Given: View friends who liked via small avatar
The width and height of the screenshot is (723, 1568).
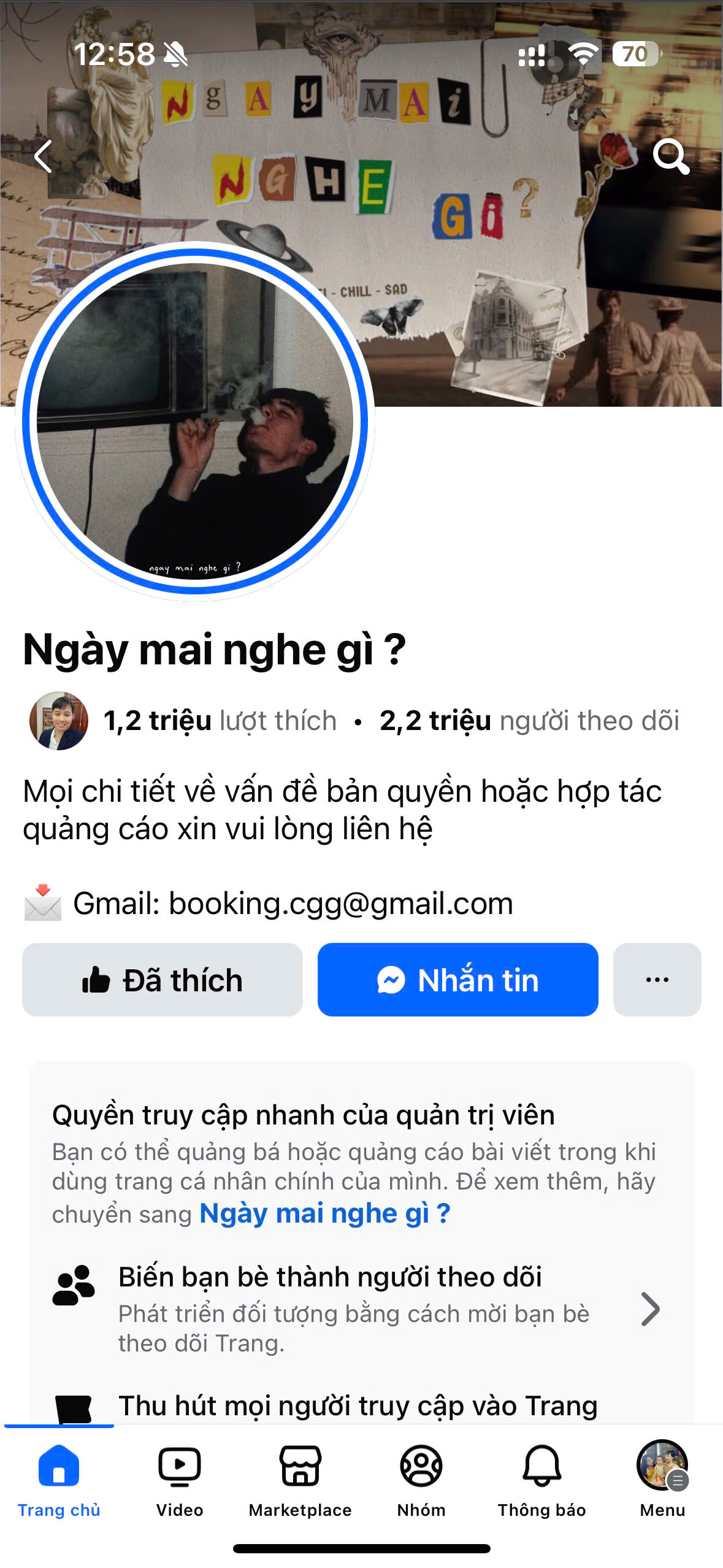Looking at the screenshot, I should pyautogui.click(x=59, y=721).
